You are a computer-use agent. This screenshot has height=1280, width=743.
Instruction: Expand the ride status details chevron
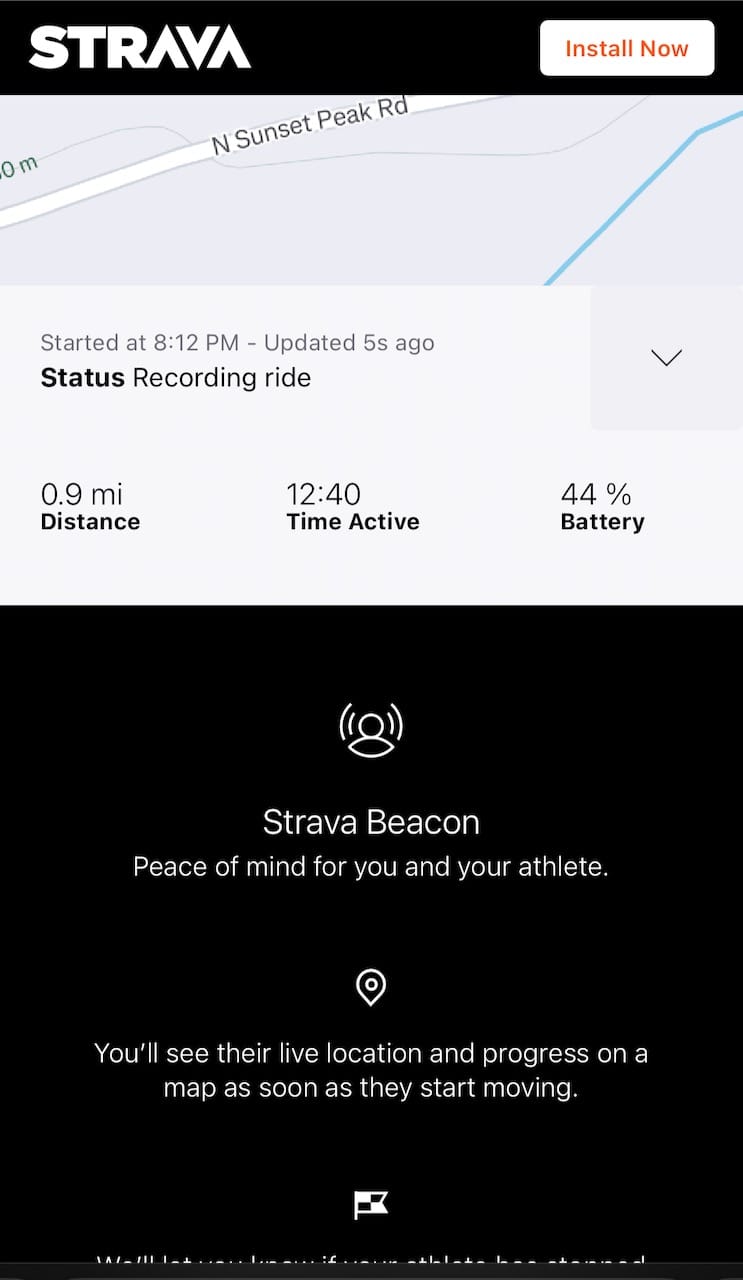click(666, 358)
